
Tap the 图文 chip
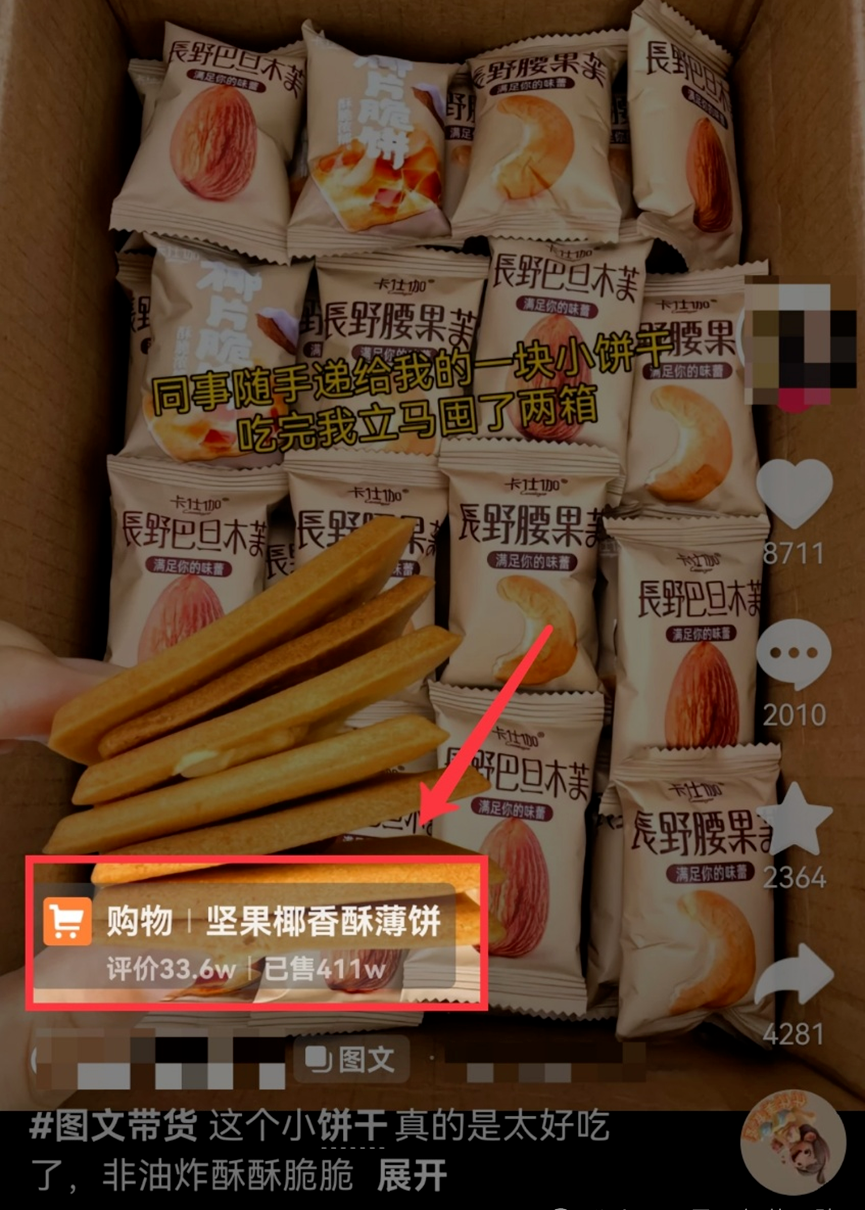click(351, 1059)
